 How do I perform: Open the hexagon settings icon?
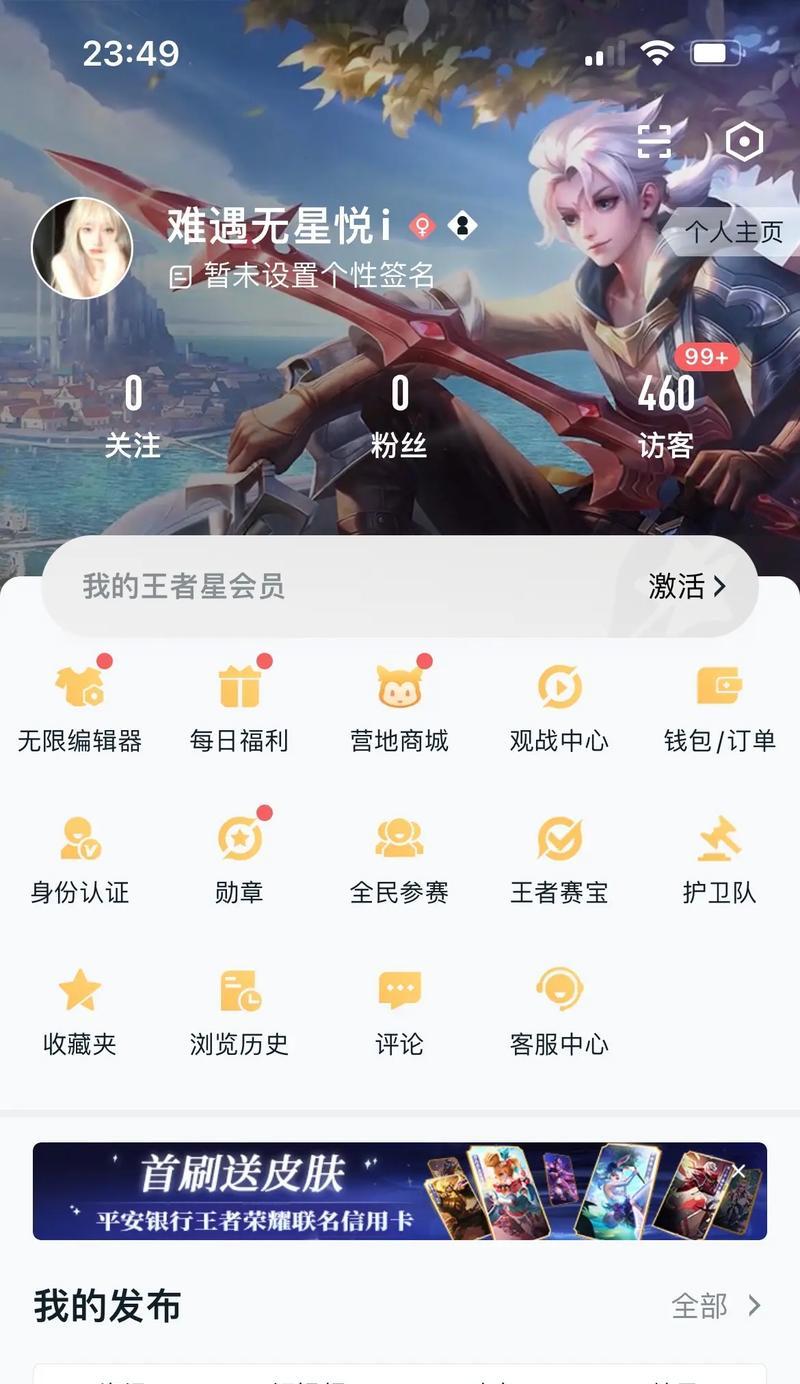tap(744, 142)
